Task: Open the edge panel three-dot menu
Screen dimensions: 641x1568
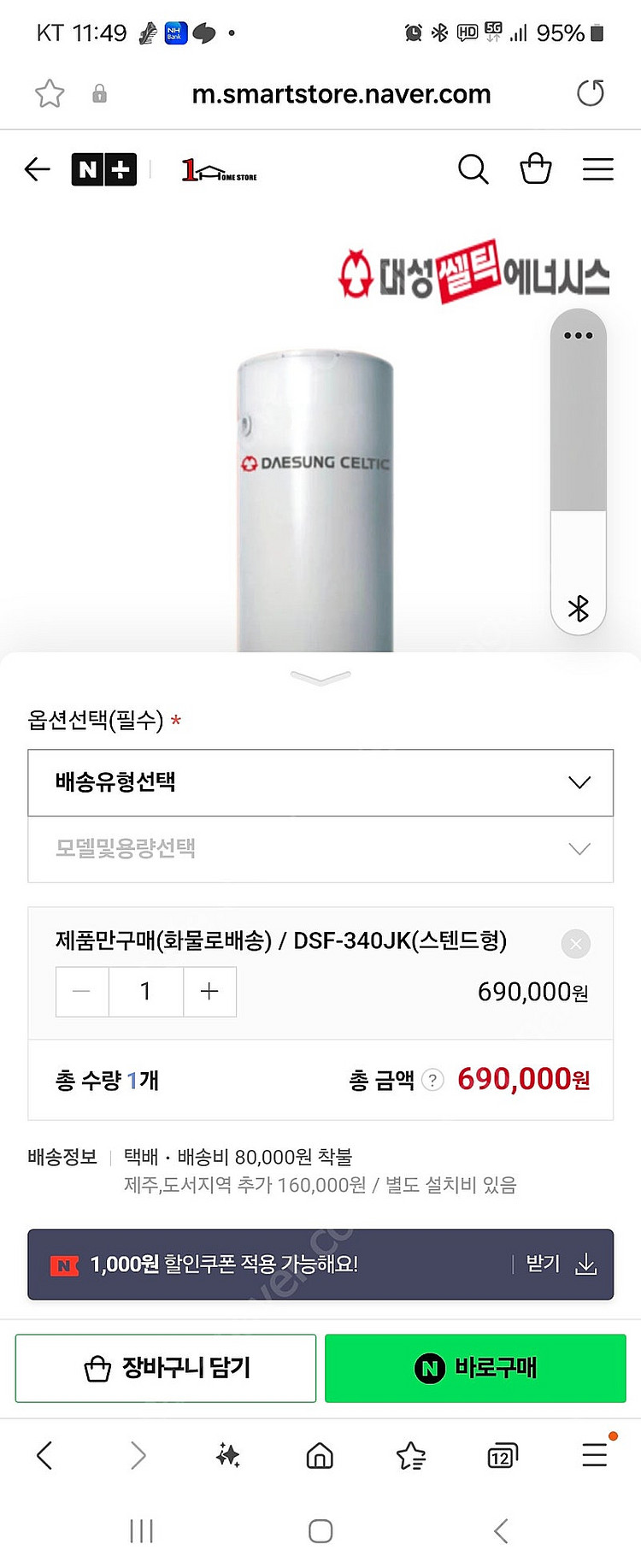Action: (x=578, y=336)
